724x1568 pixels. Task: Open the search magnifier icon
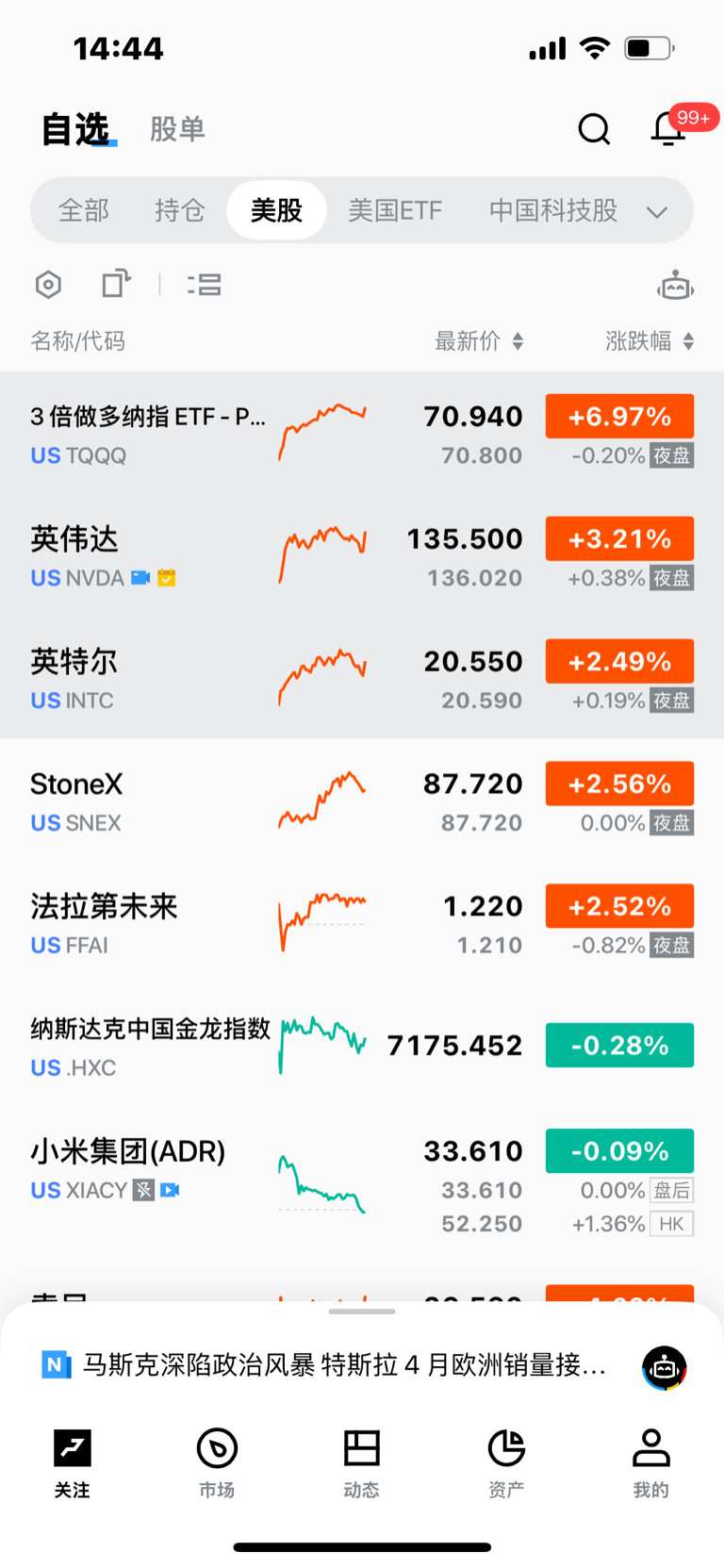pos(594,129)
